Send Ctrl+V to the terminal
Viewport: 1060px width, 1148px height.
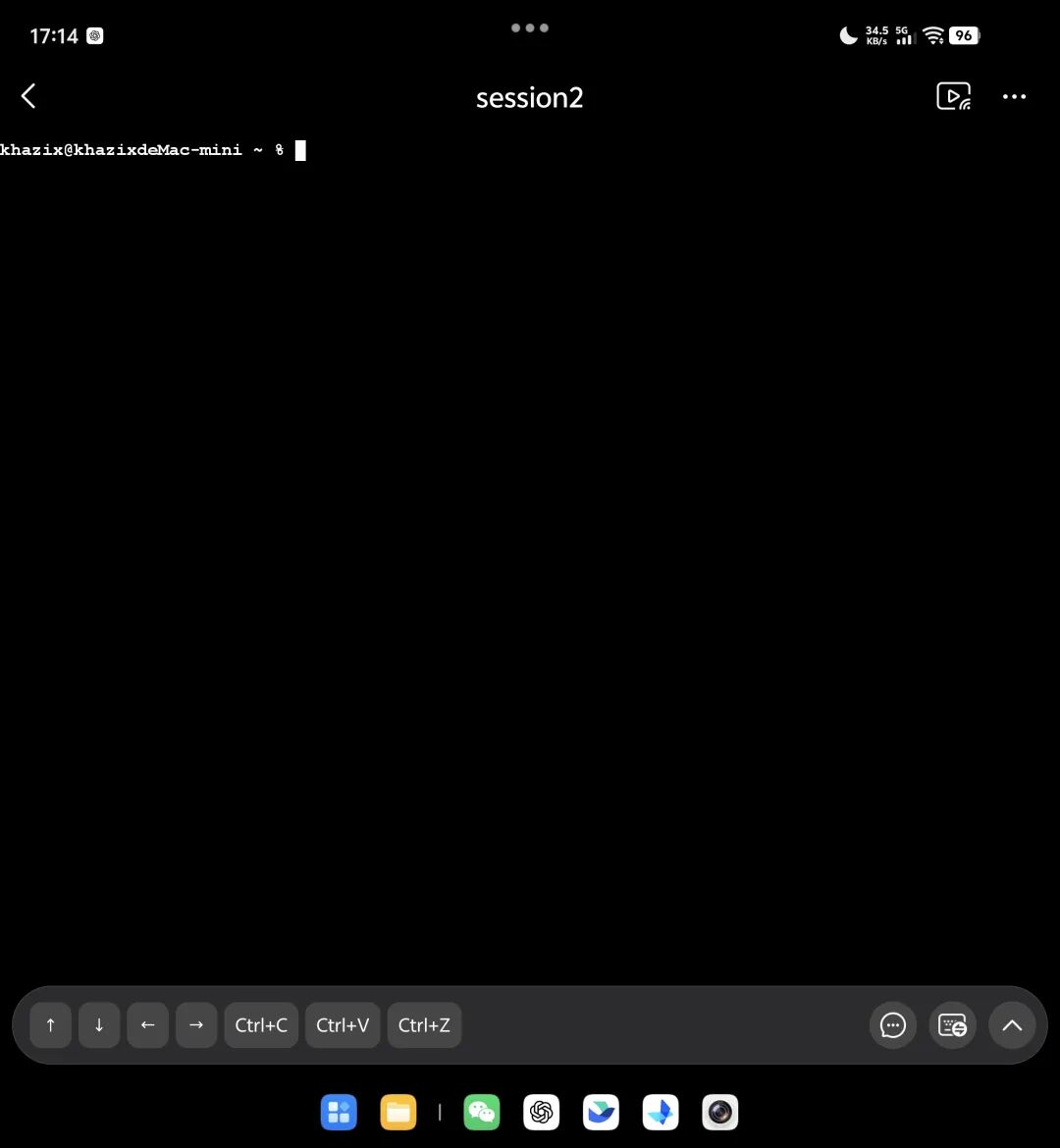tap(343, 1025)
